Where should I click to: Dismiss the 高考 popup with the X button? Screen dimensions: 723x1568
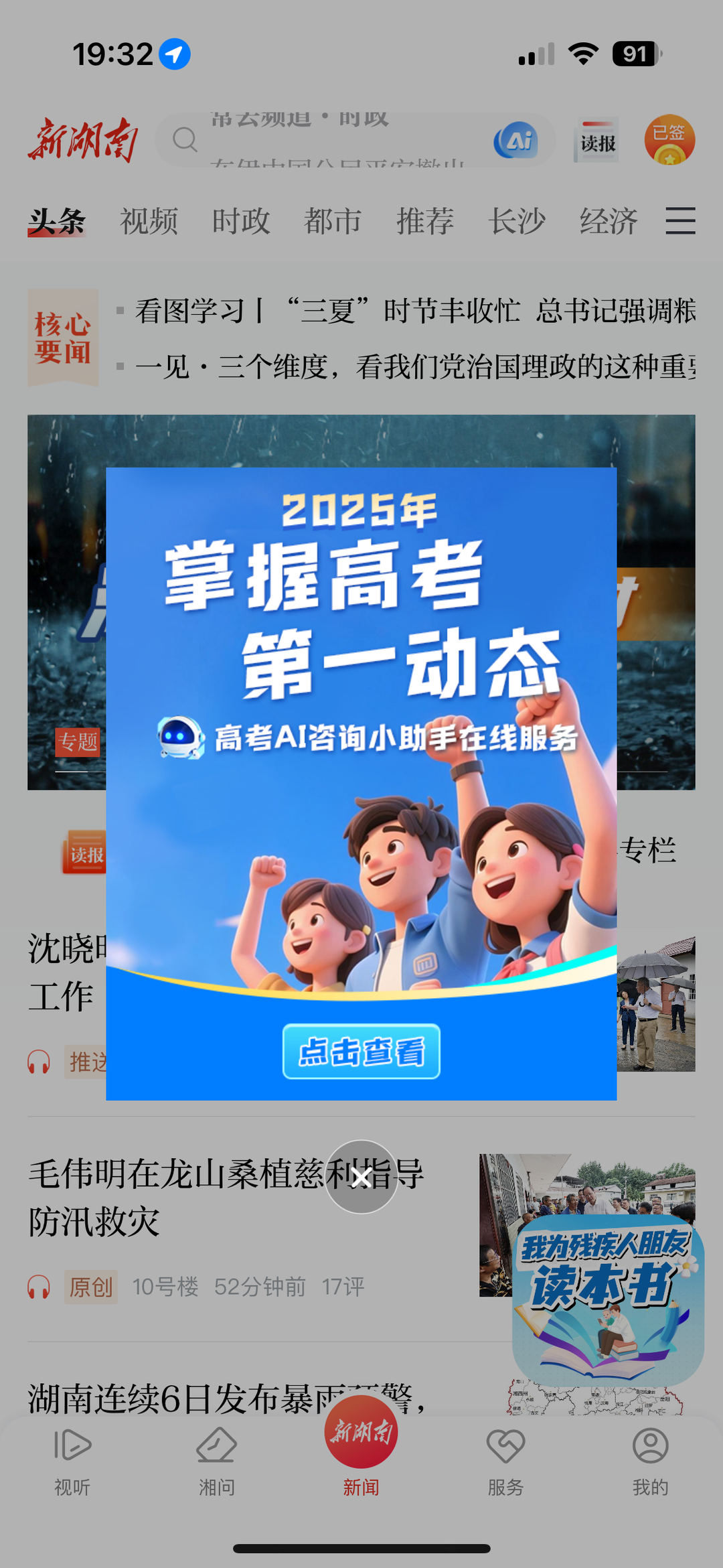(361, 1177)
